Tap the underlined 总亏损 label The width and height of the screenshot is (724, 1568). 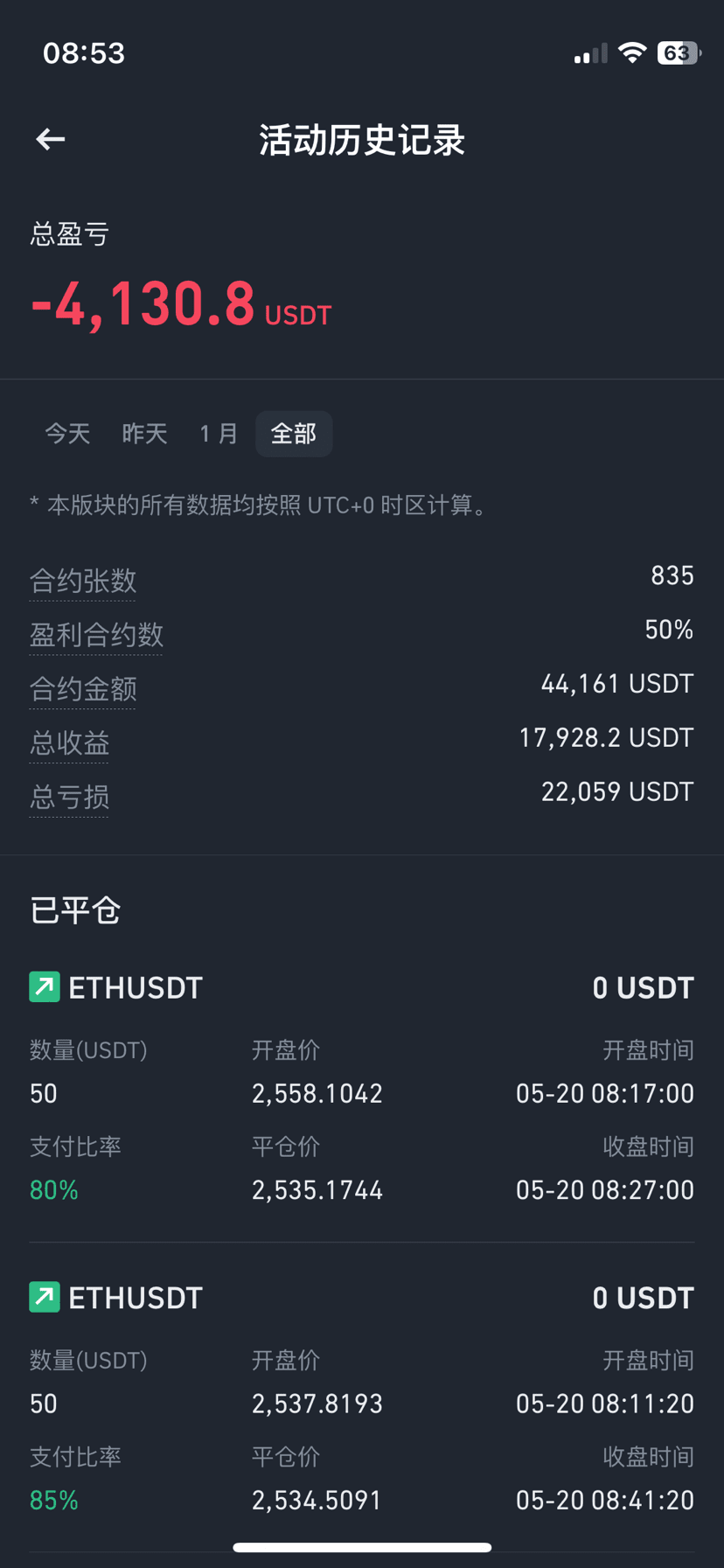click(70, 798)
